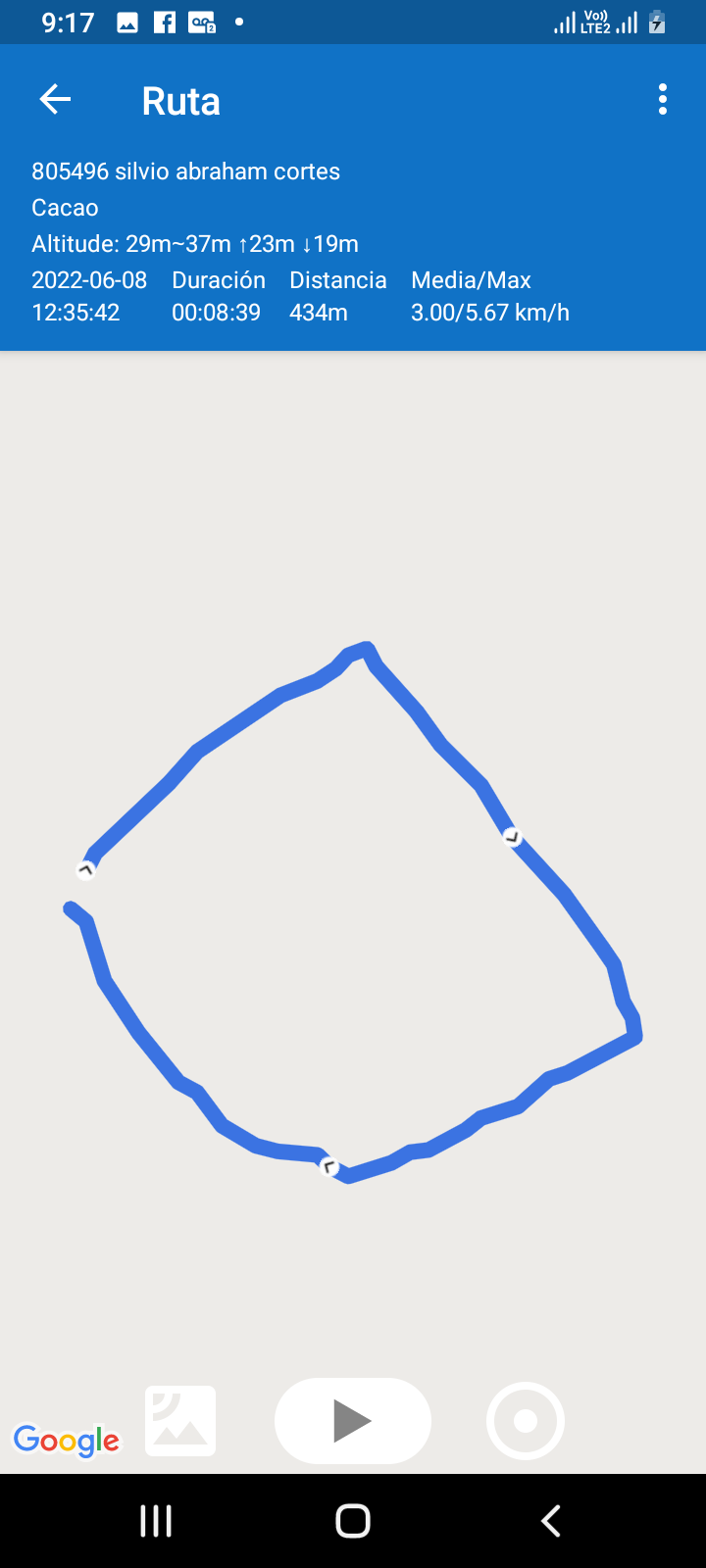706x1568 pixels.
Task: Switch the map layer image view
Action: (180, 1421)
